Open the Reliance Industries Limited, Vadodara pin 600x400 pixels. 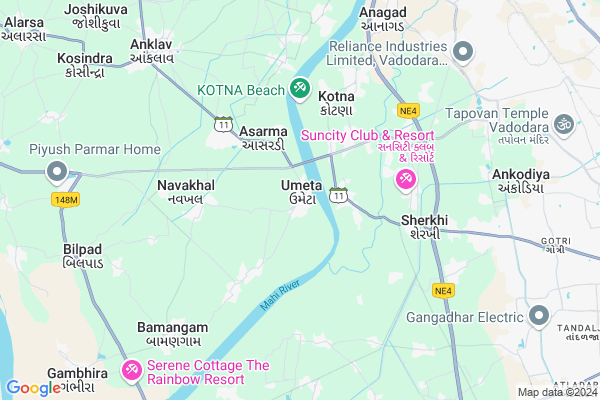point(462,51)
